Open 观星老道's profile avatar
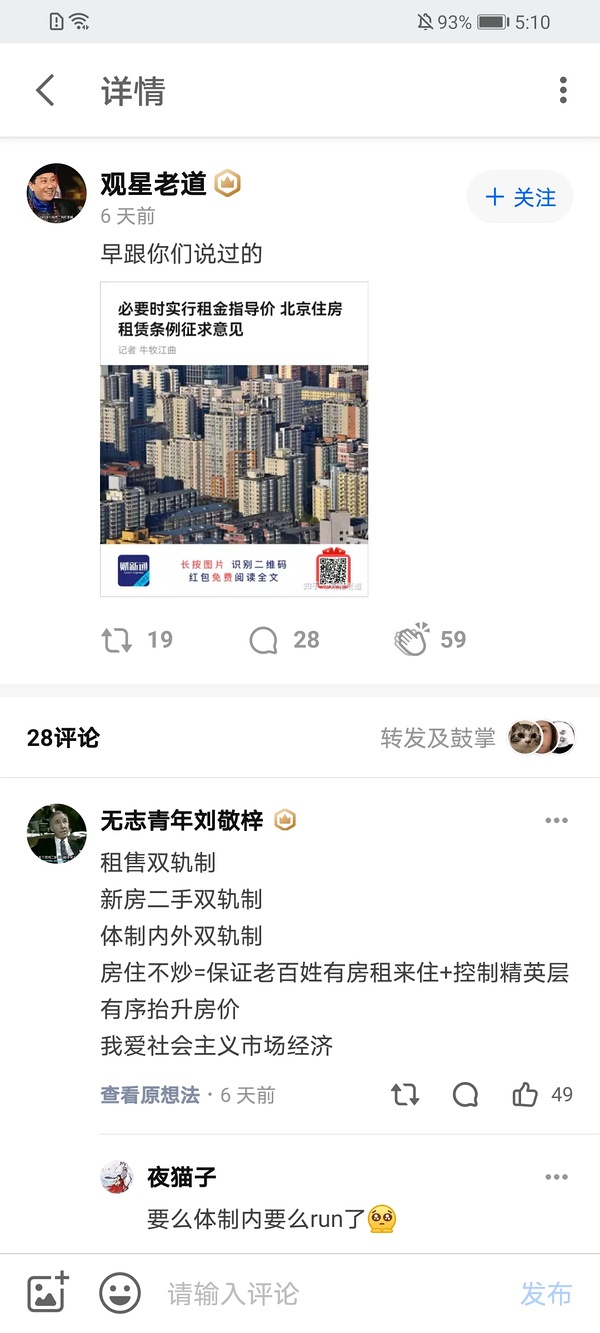The width and height of the screenshot is (600, 1333). point(57,193)
